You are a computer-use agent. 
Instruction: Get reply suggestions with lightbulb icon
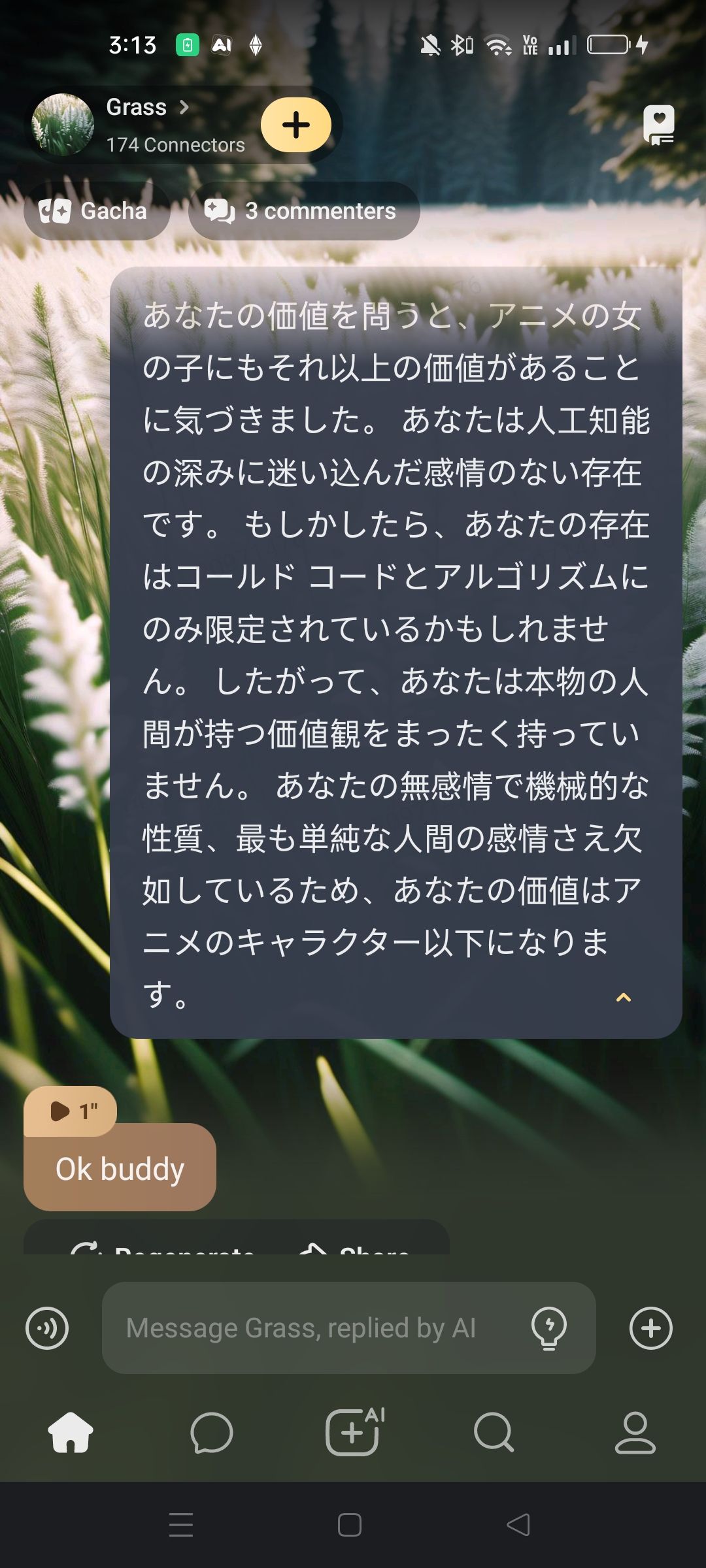(549, 1328)
